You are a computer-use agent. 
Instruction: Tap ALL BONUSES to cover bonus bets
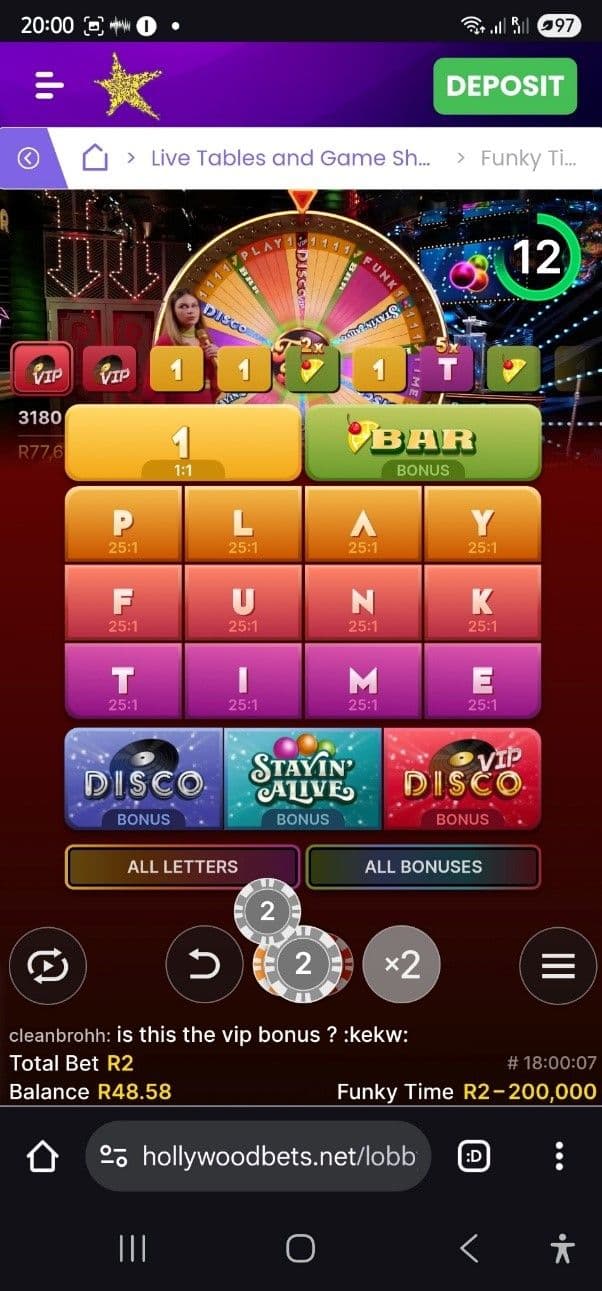tap(423, 867)
